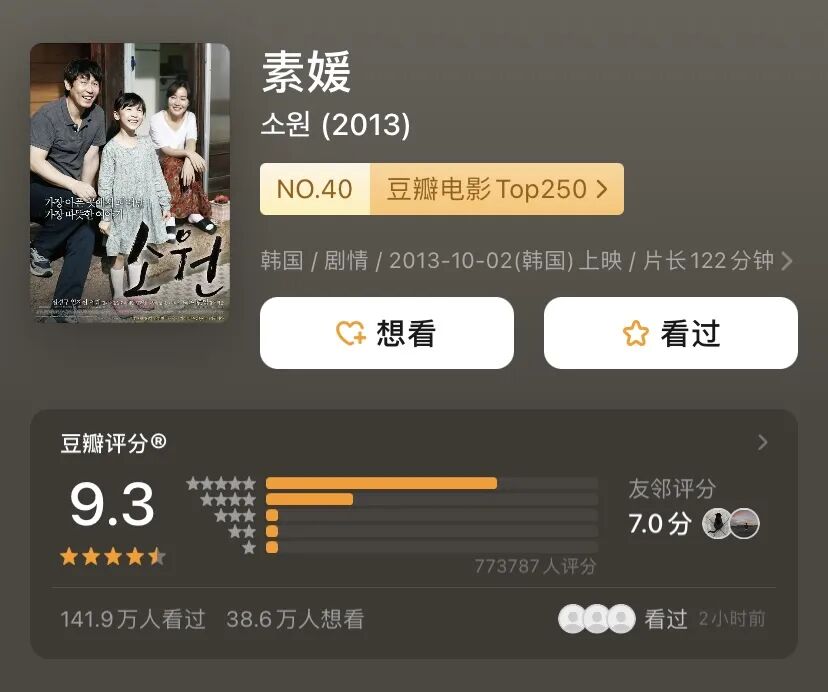Mark the movie as 想看
Image resolution: width=828 pixels, height=692 pixels.
[x=387, y=333]
